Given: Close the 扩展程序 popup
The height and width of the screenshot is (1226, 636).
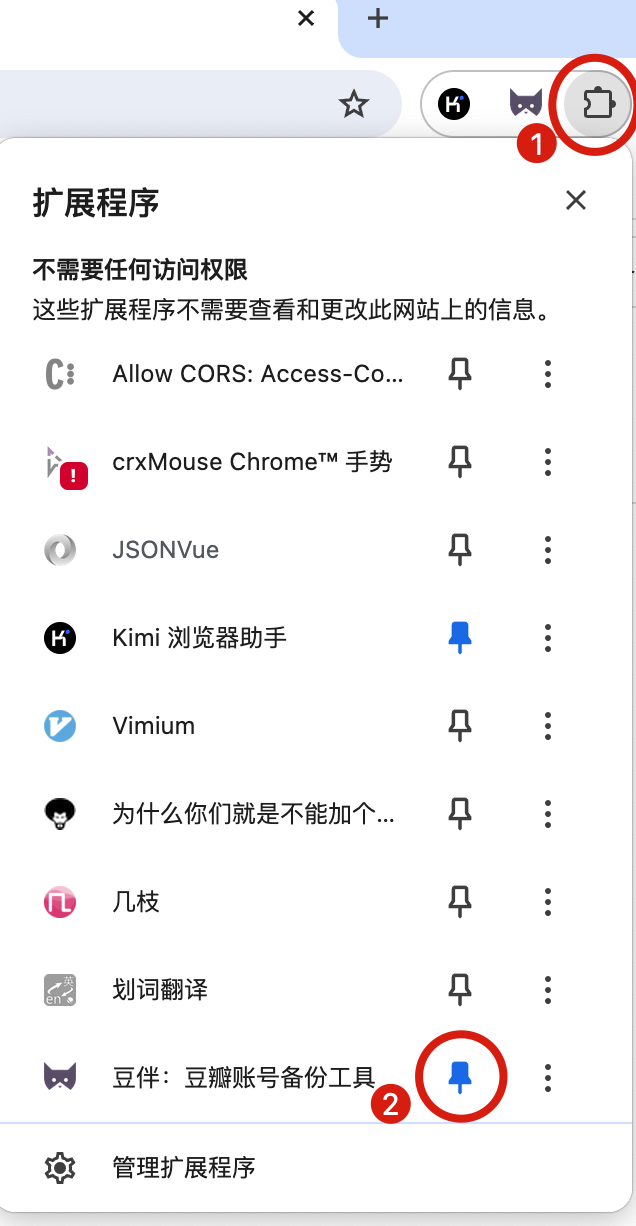Looking at the screenshot, I should pos(575,200).
